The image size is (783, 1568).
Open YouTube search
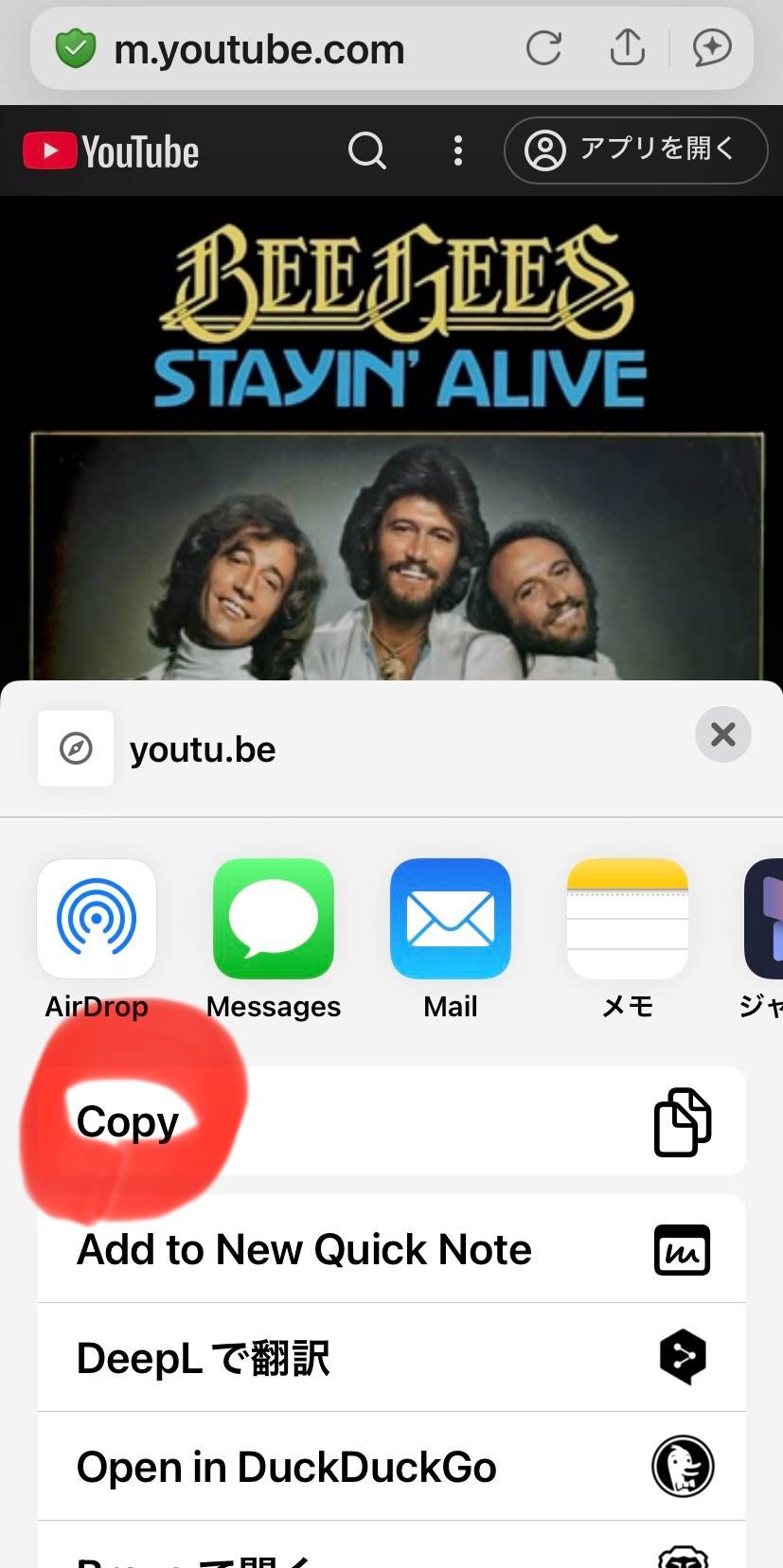tap(366, 150)
